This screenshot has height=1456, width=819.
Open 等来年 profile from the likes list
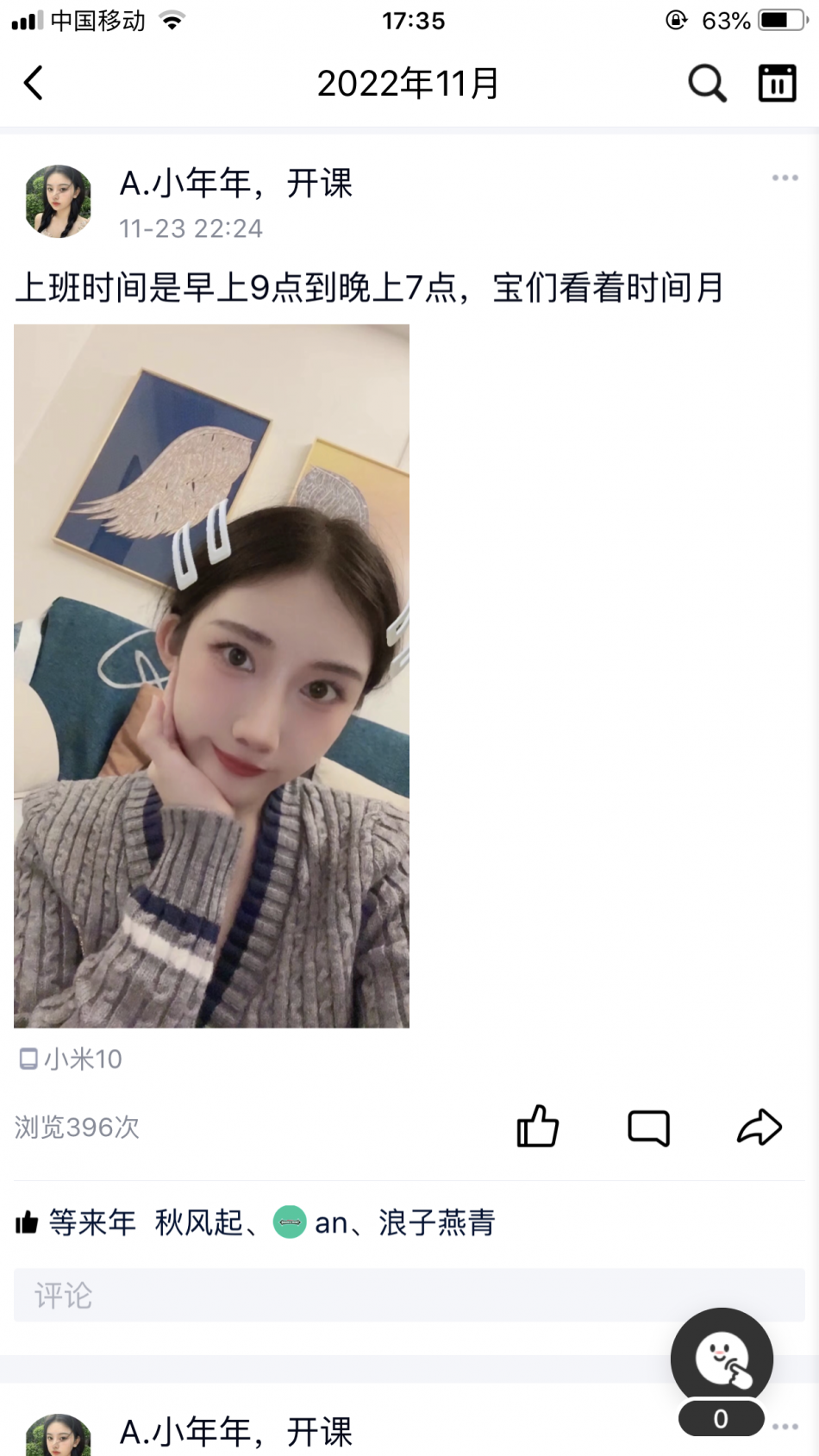pyautogui.click(x=92, y=1222)
